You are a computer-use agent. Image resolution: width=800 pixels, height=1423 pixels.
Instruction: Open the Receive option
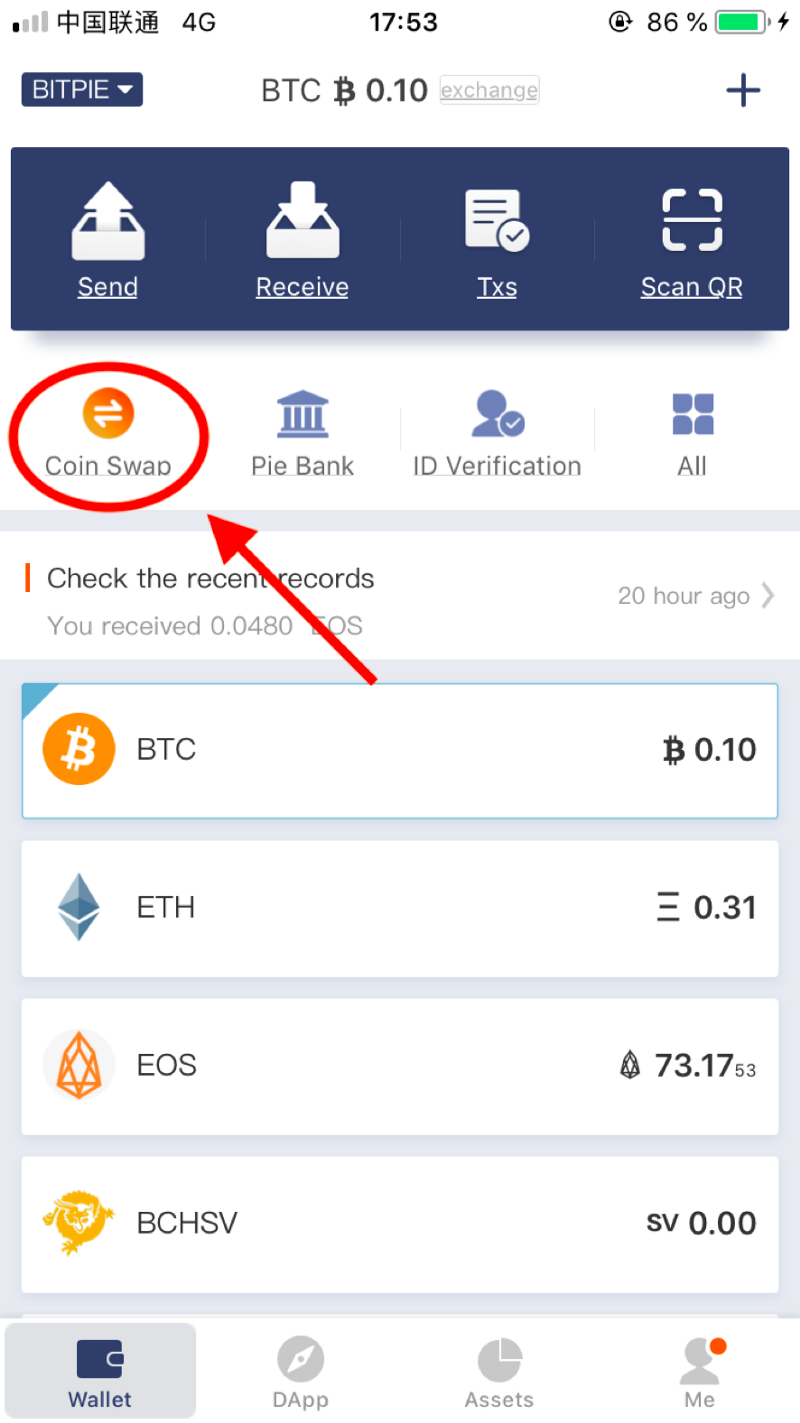[302, 241]
